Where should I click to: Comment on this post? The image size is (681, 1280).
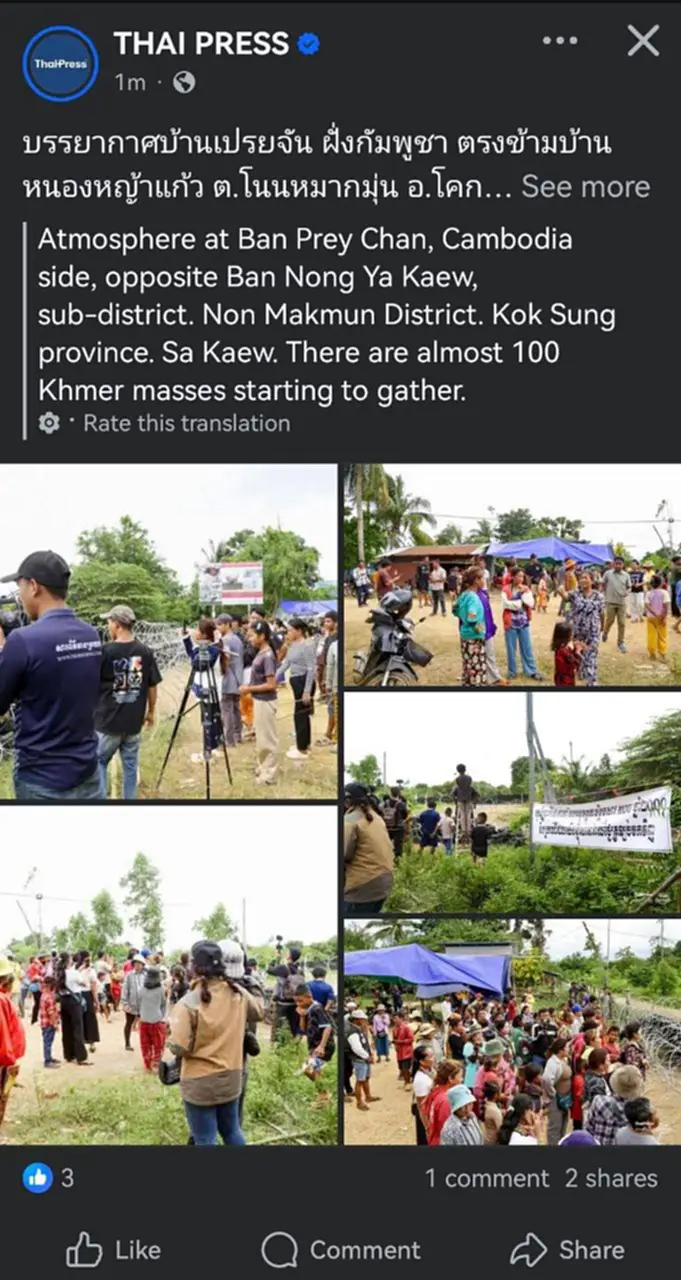[x=341, y=1250]
